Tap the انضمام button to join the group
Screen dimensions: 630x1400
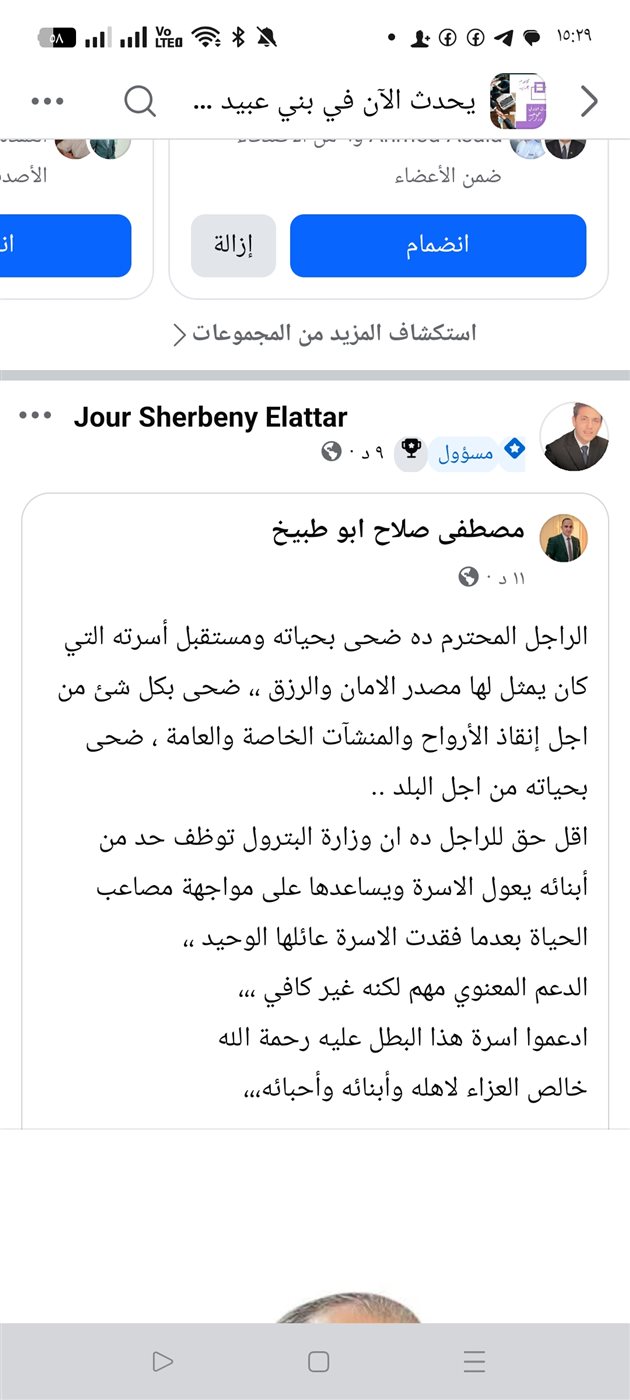pyautogui.click(x=438, y=246)
